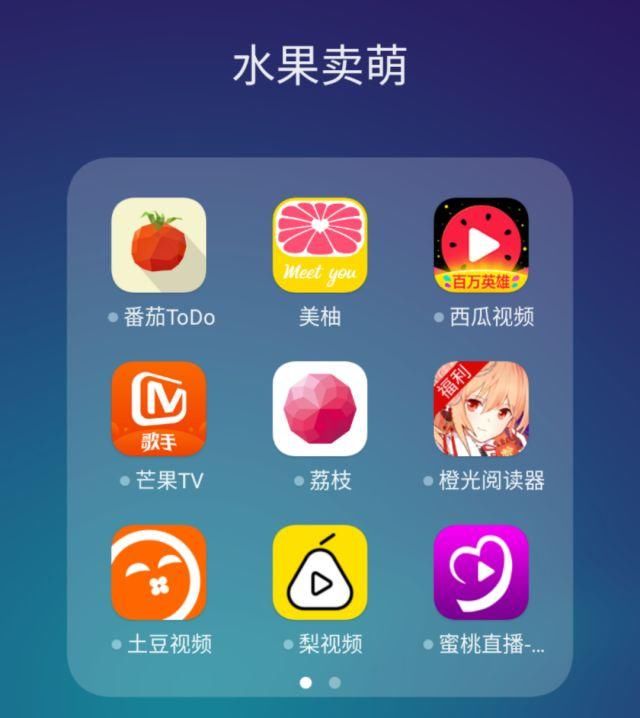The image size is (640, 718).
Task: Go to the second folder page dot
Action: point(335,683)
